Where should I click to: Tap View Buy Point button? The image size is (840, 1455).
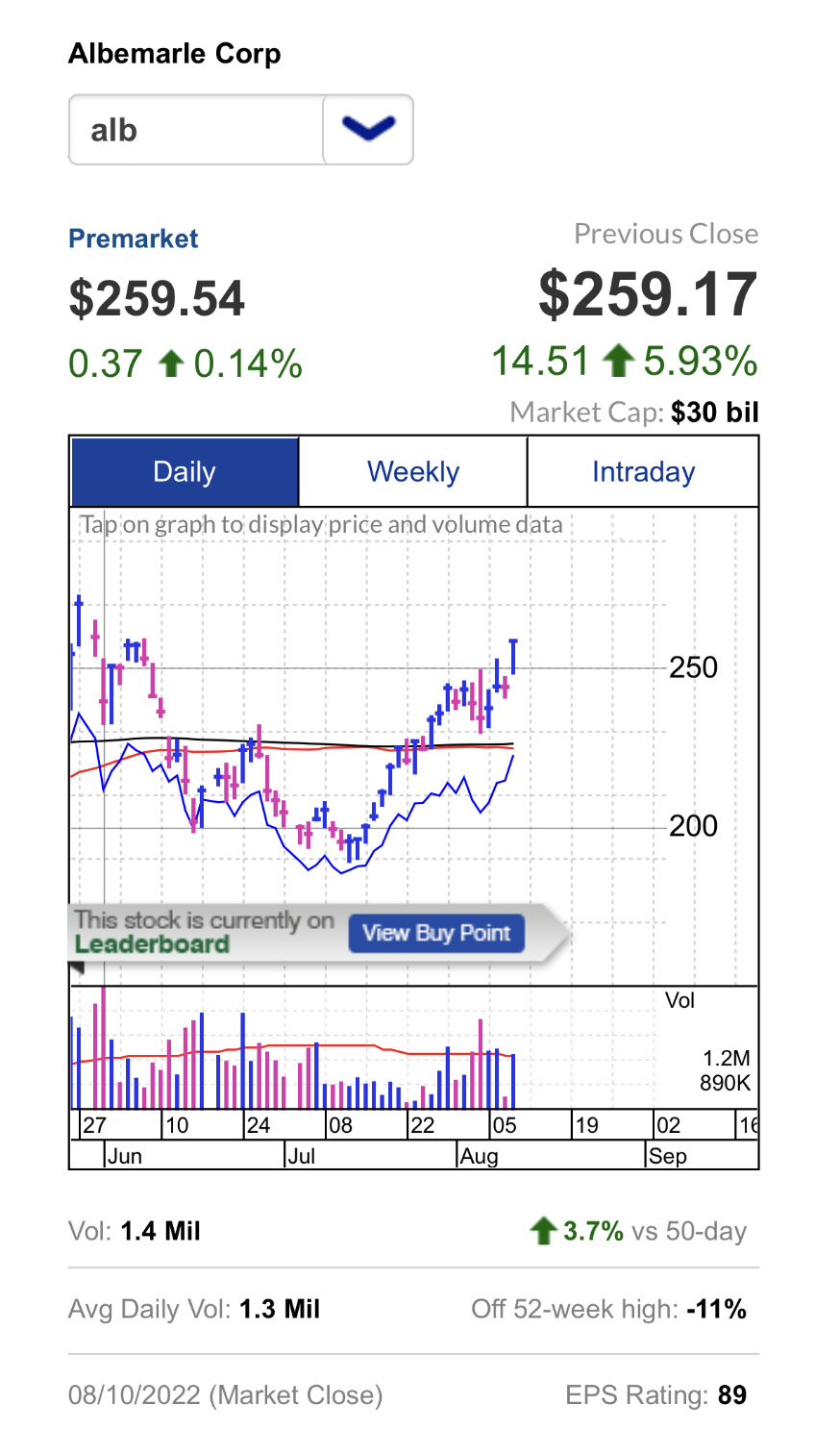[x=436, y=933]
